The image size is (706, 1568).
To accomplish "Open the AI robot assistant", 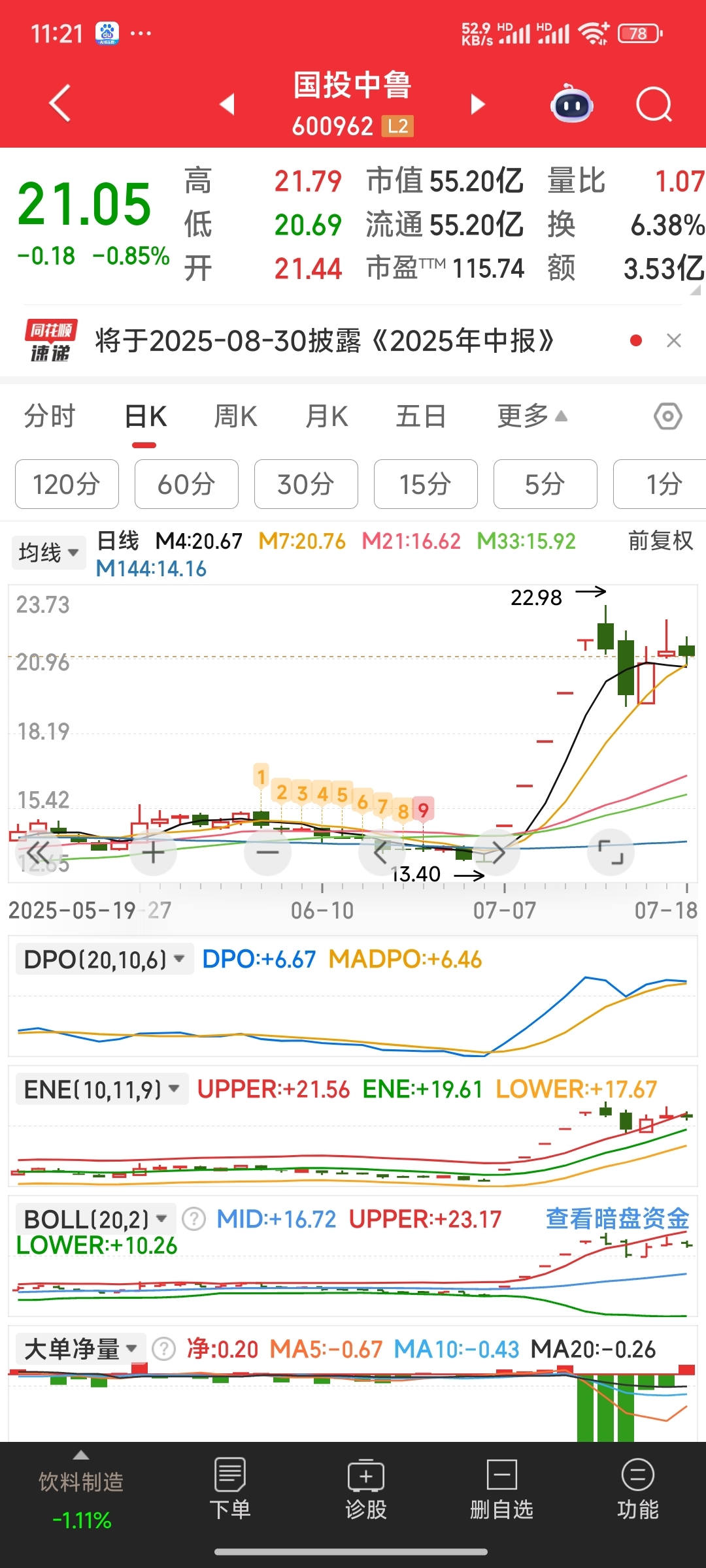I will point(572,104).
